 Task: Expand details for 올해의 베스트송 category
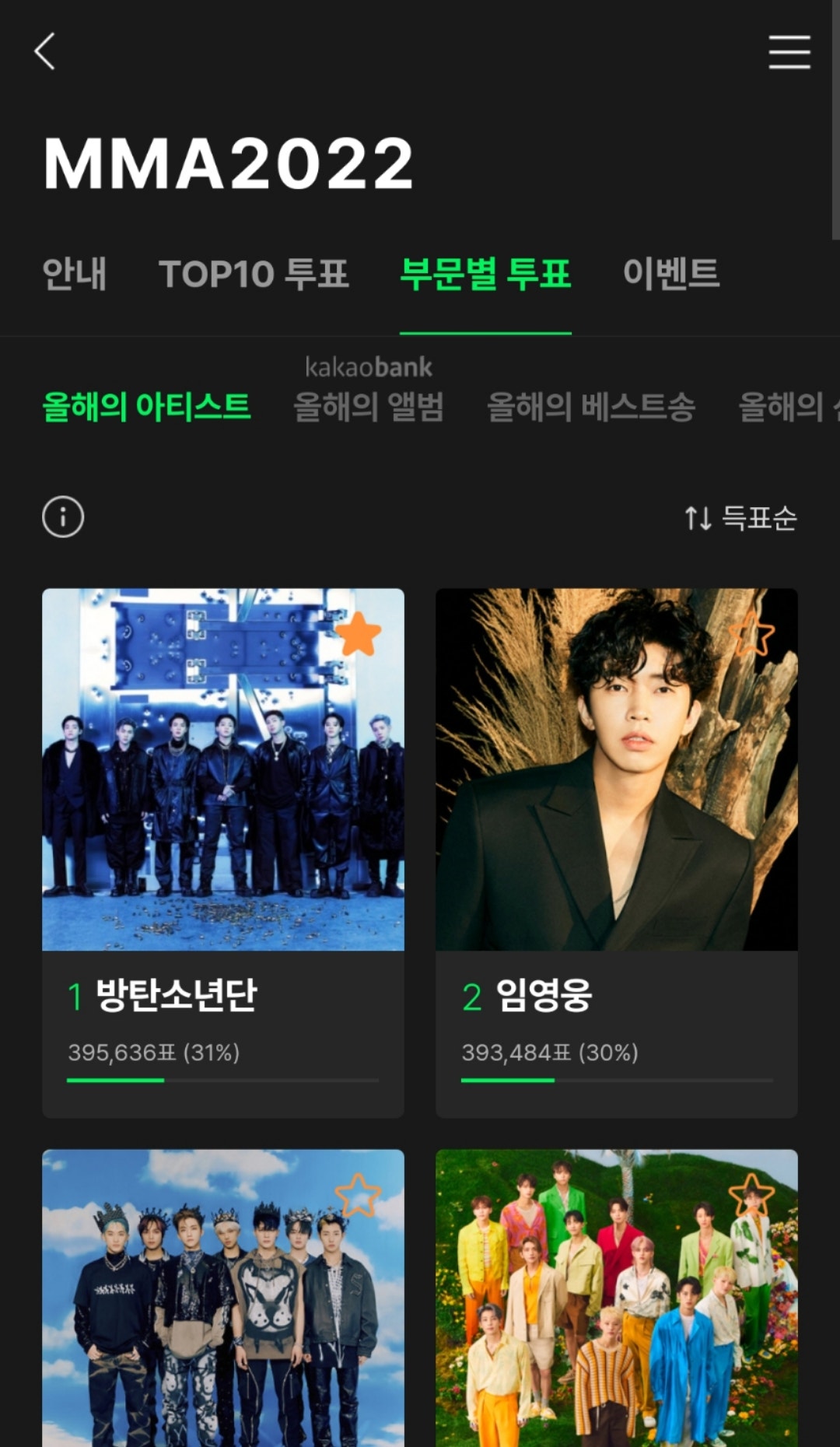[x=590, y=405]
